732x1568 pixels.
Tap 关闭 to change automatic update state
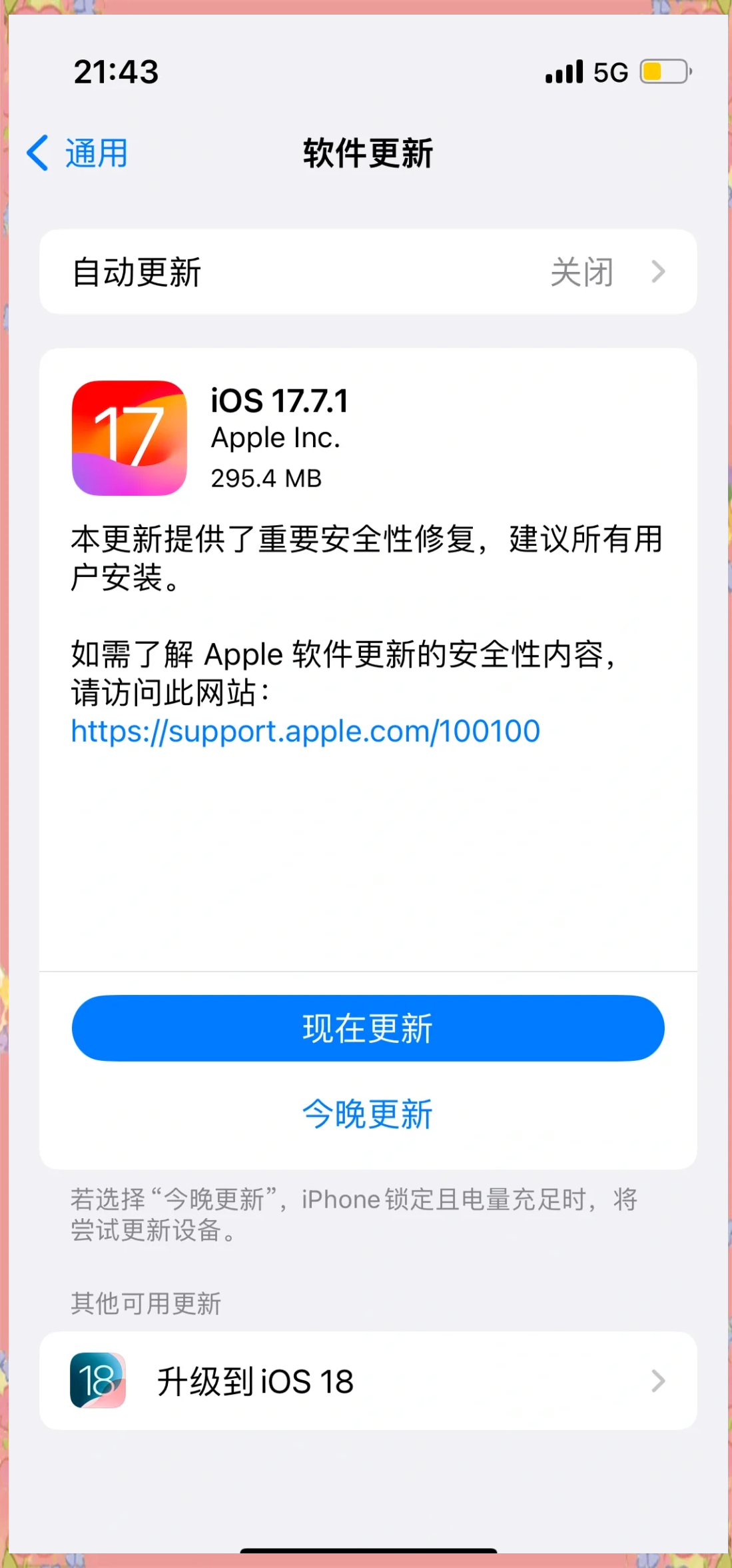pos(581,272)
